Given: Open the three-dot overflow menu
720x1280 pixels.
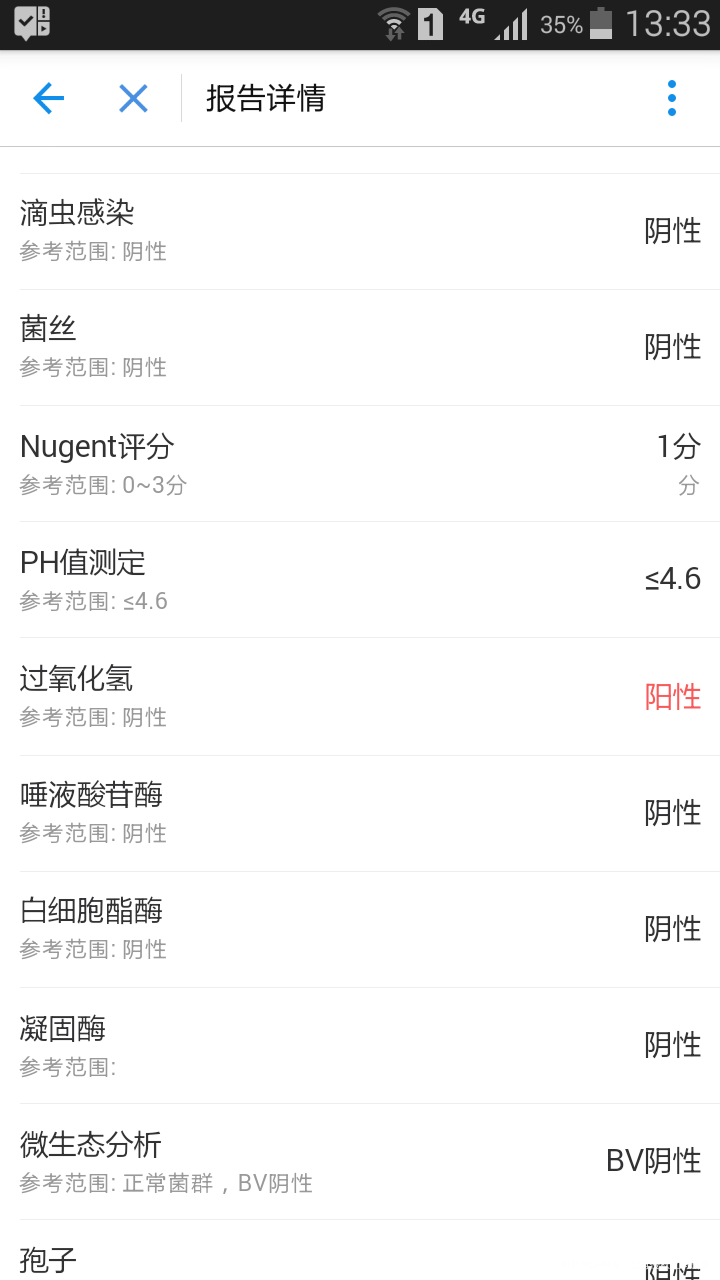Looking at the screenshot, I should point(671,98).
